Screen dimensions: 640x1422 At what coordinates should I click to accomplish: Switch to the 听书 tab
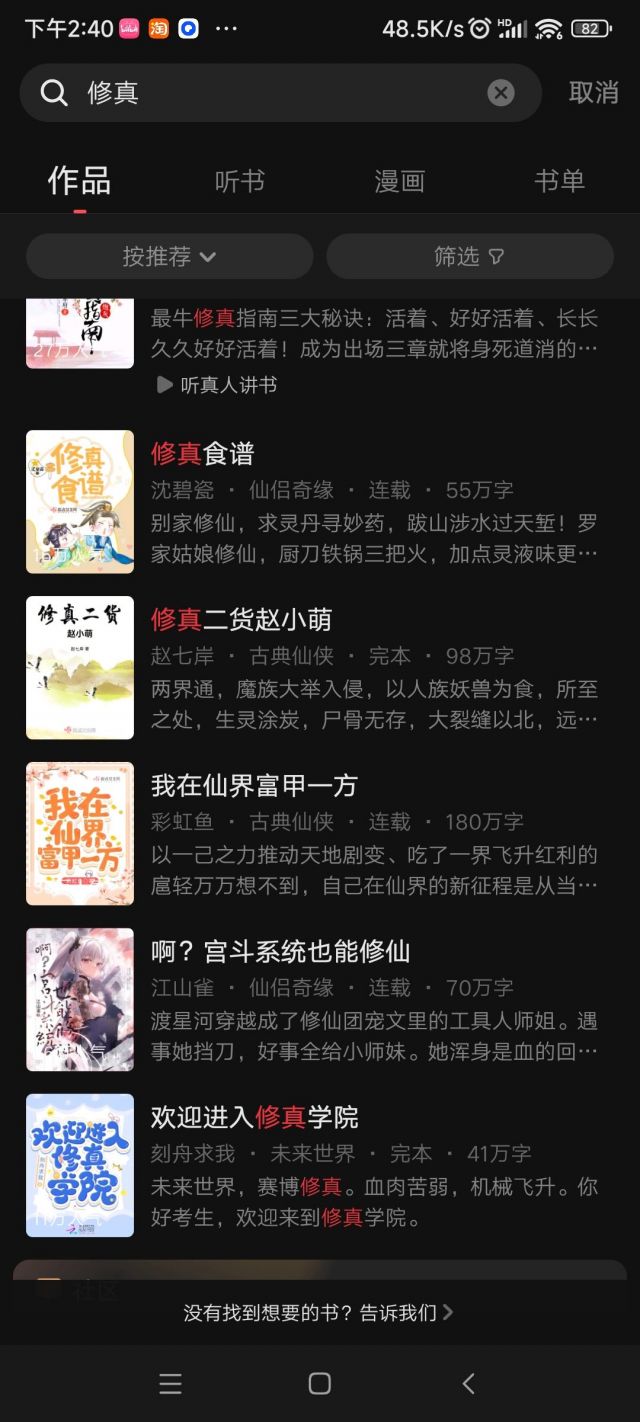(240, 181)
